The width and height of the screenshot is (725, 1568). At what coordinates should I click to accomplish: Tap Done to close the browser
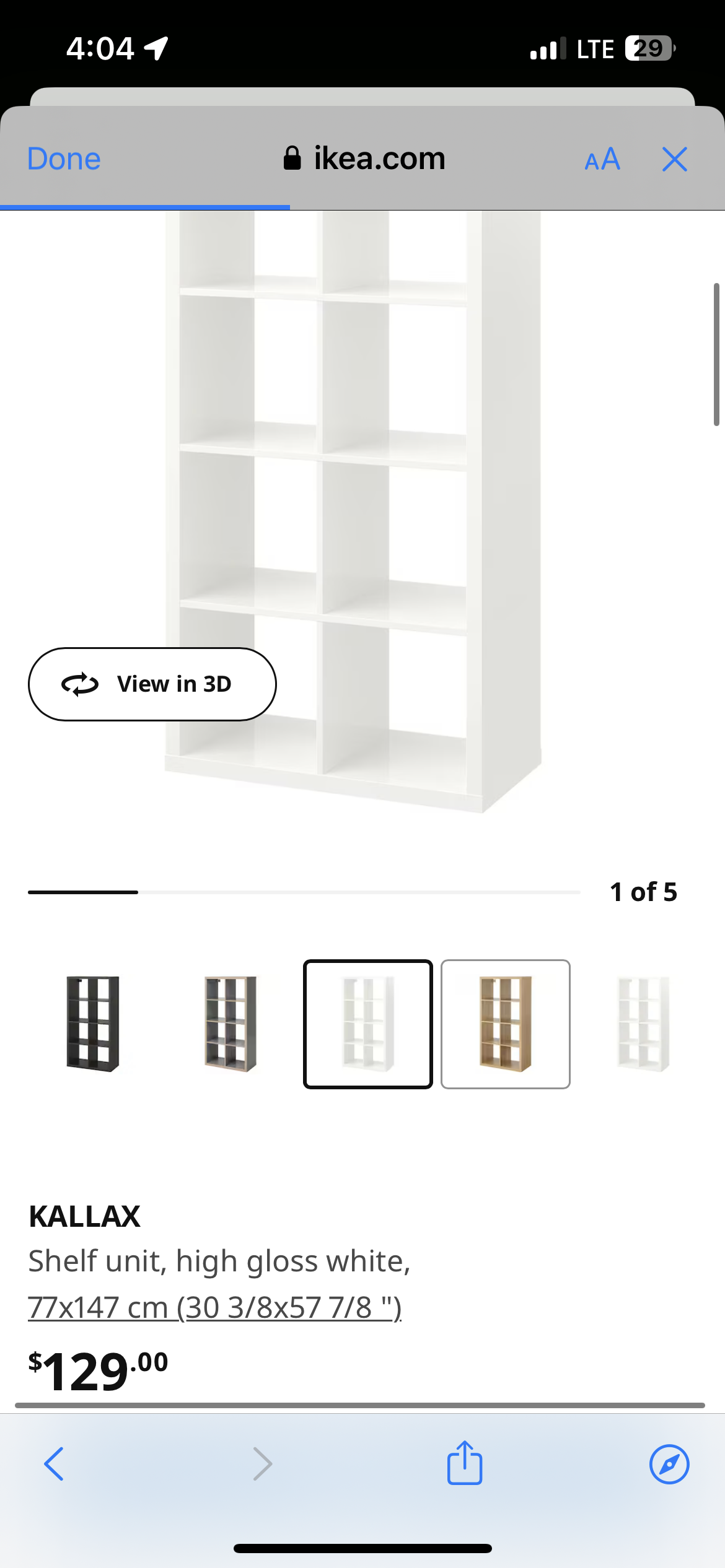pos(64,159)
